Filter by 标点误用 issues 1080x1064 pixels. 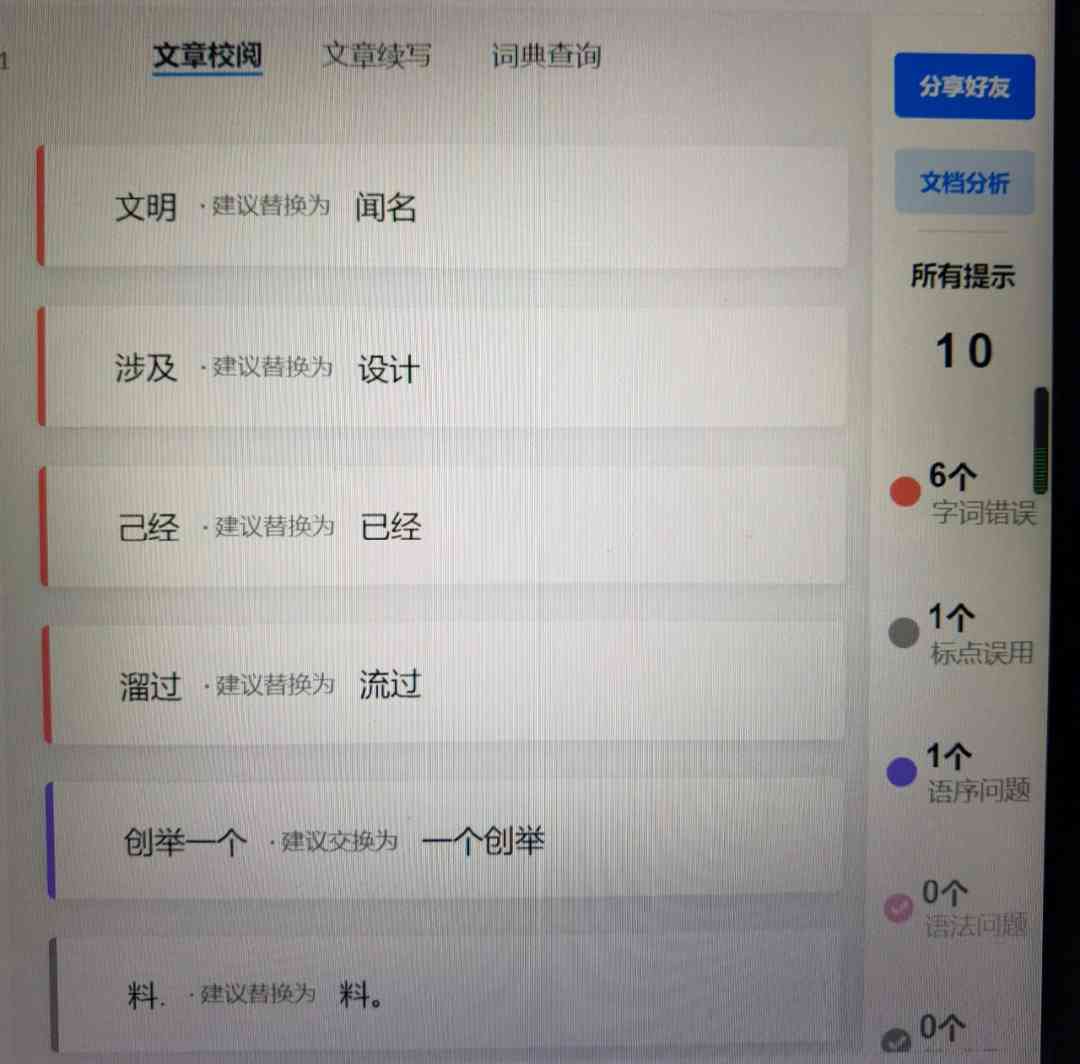(x=962, y=635)
